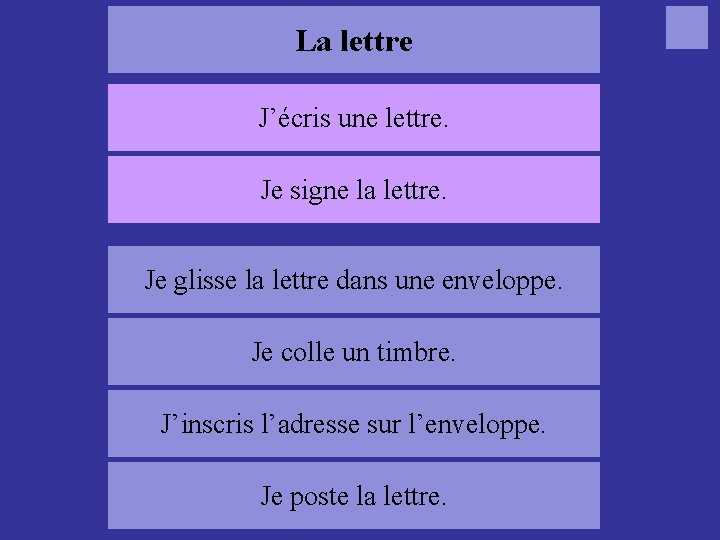Screen dimensions: 720x540
Task: Tap the small square in the corner
Action: pos(687,28)
